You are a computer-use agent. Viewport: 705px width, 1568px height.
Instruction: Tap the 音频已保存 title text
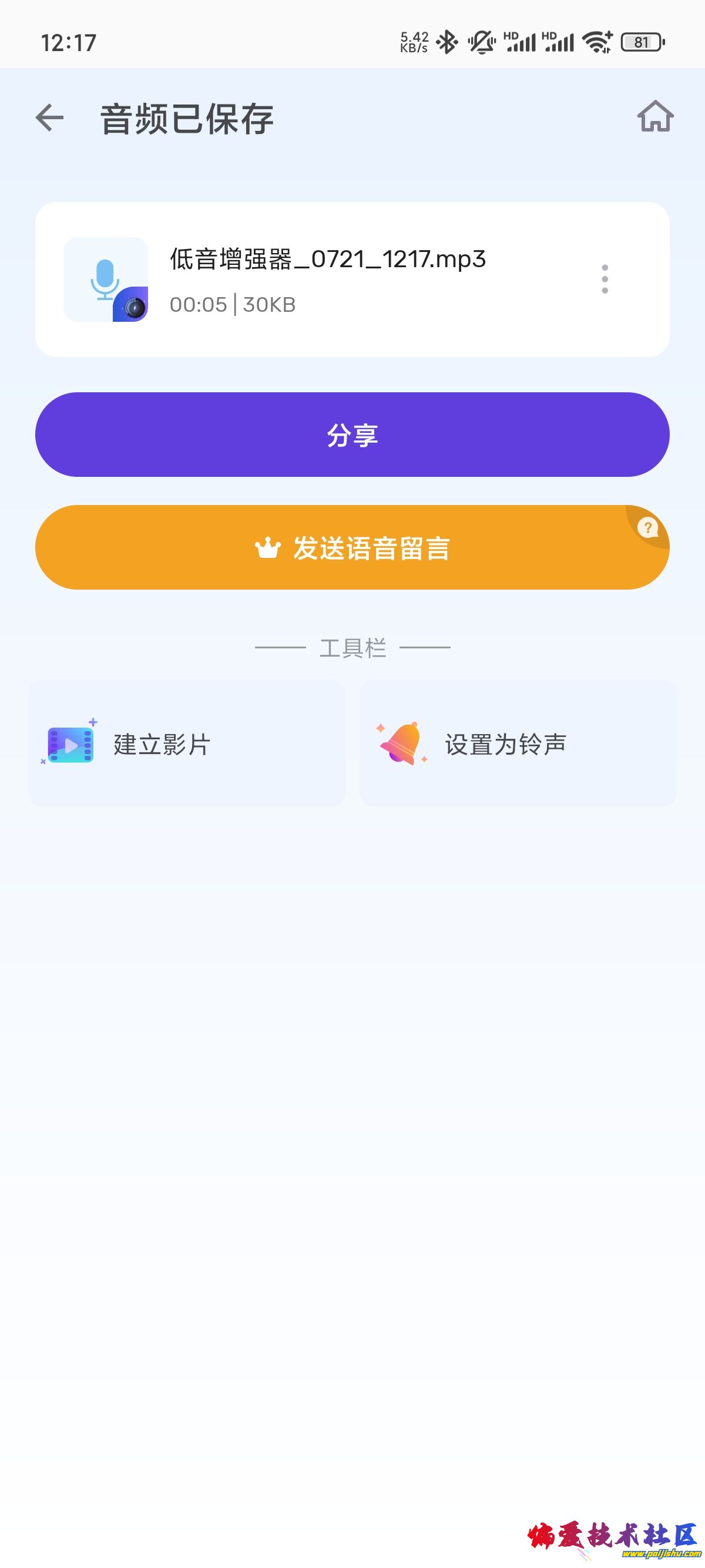point(187,119)
